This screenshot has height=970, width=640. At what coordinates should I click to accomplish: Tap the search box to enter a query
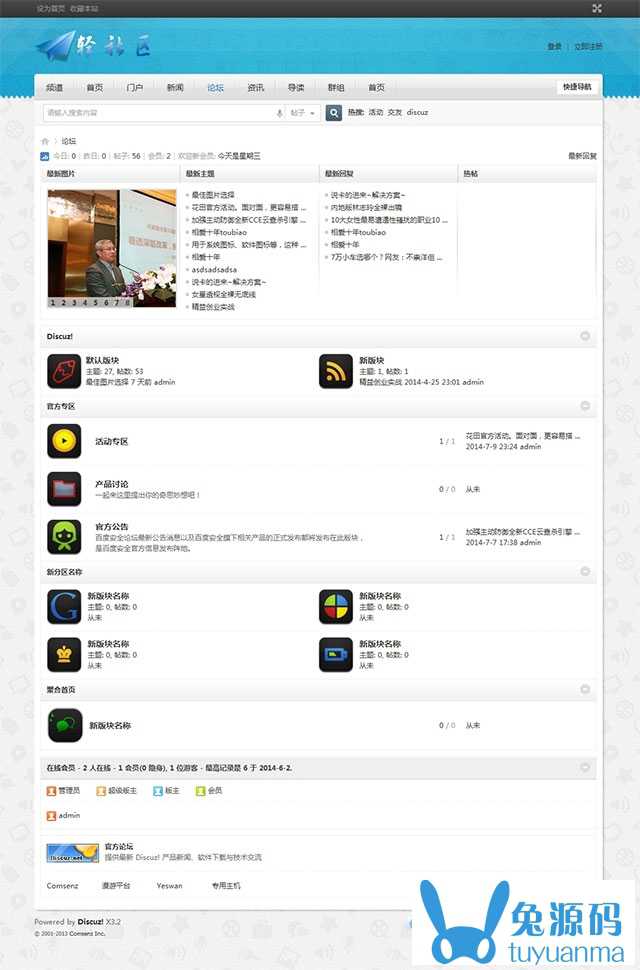[160, 113]
